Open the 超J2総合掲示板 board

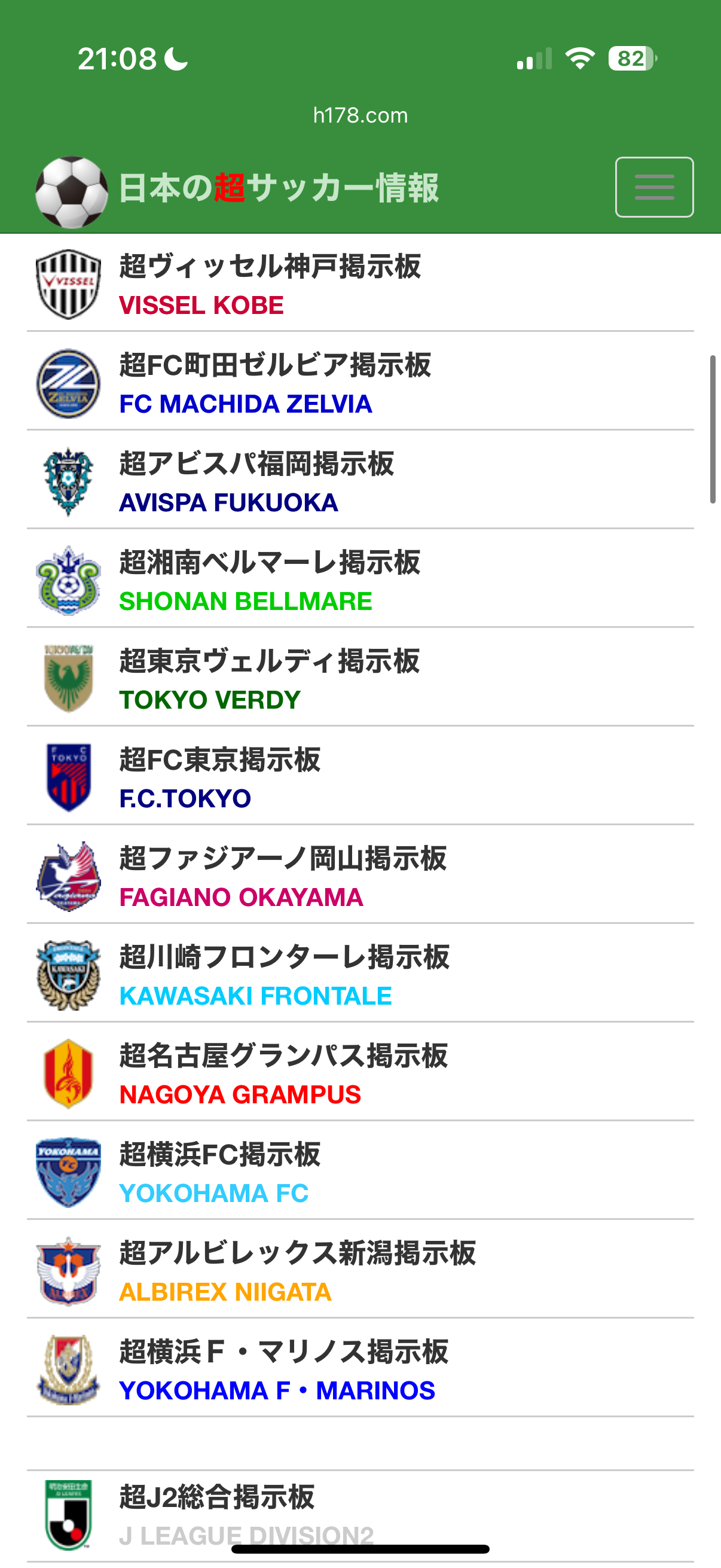(360, 1515)
